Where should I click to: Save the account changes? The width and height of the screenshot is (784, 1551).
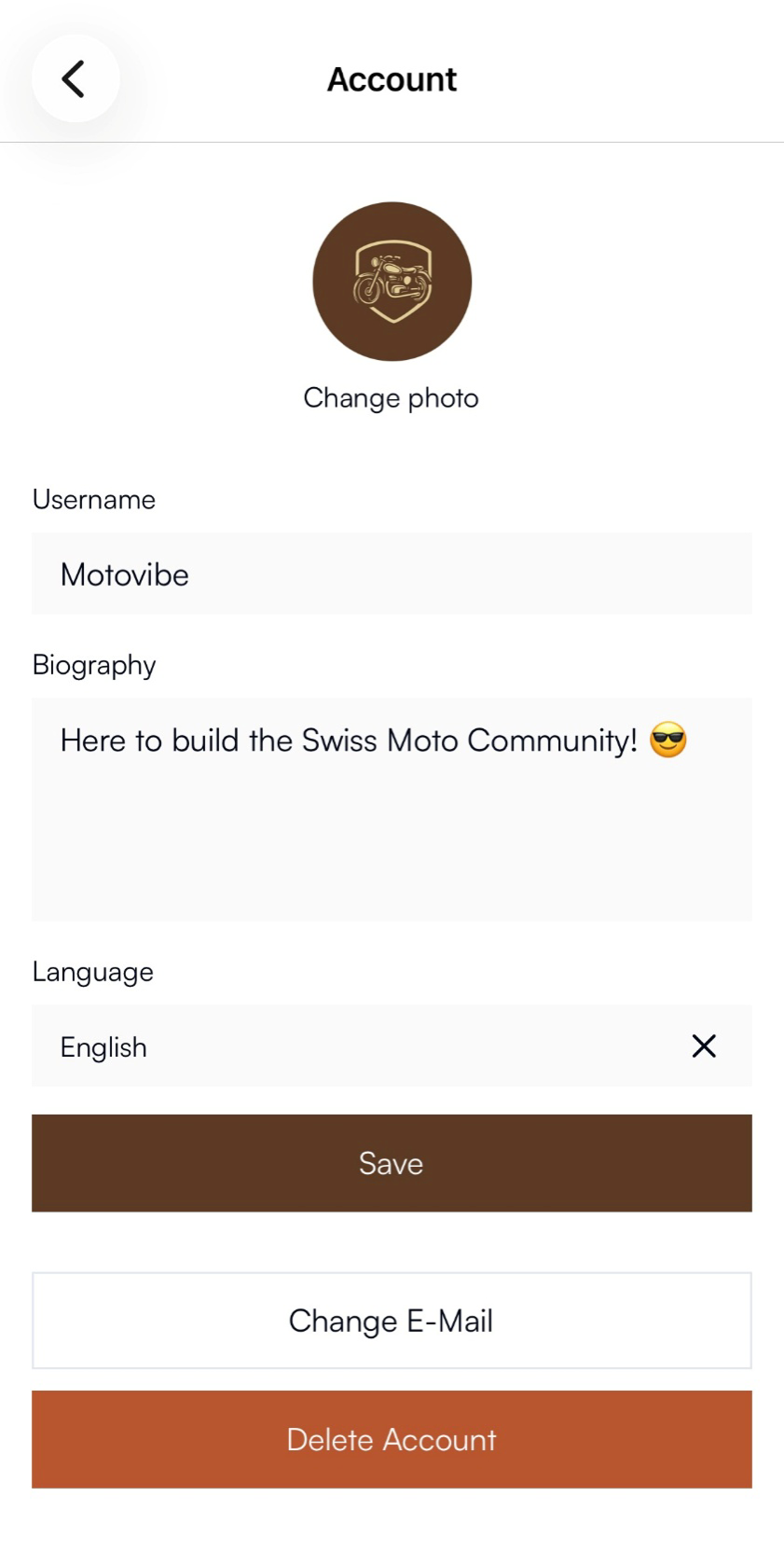click(392, 1163)
